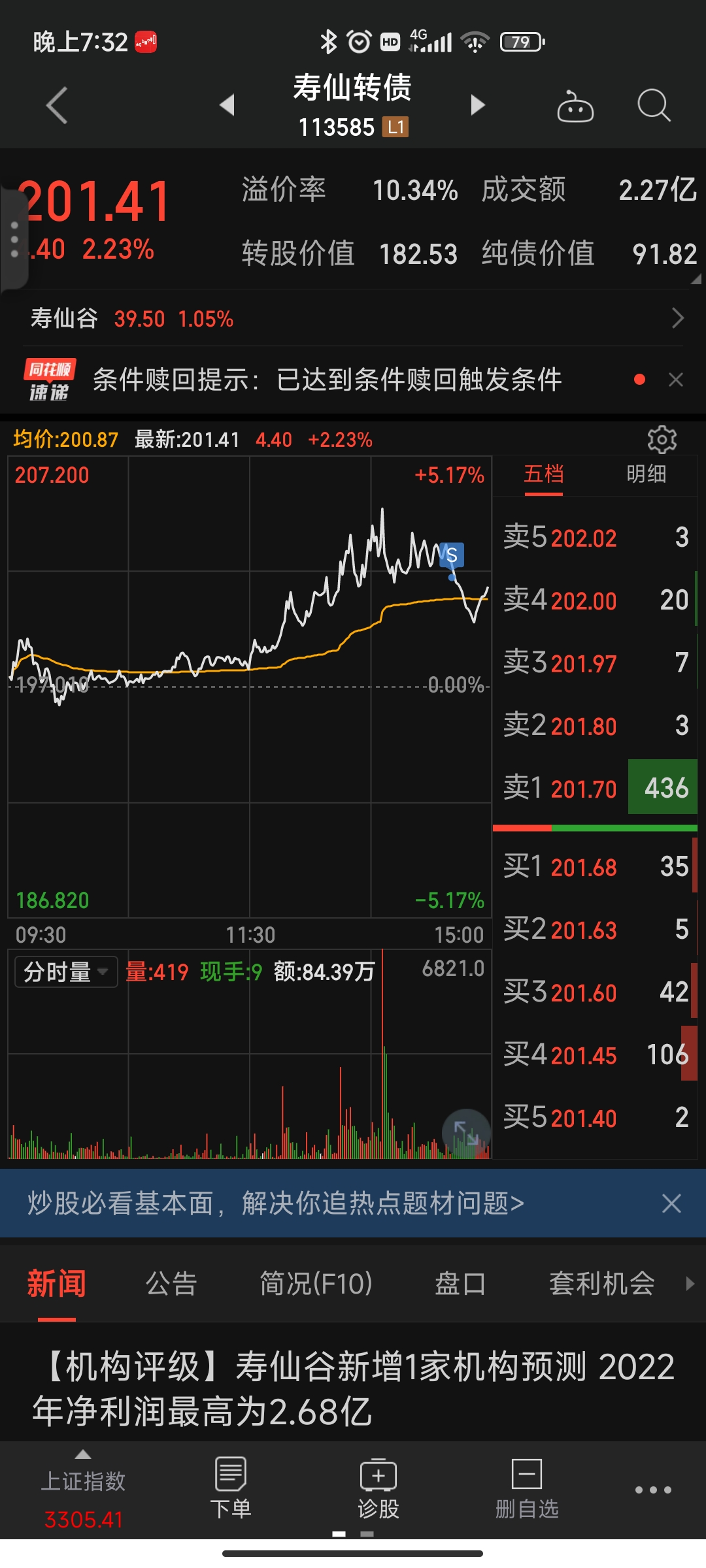Image resolution: width=706 pixels, height=1568 pixels.
Task: Switch to the previous security with the left triangle
Action: (227, 105)
